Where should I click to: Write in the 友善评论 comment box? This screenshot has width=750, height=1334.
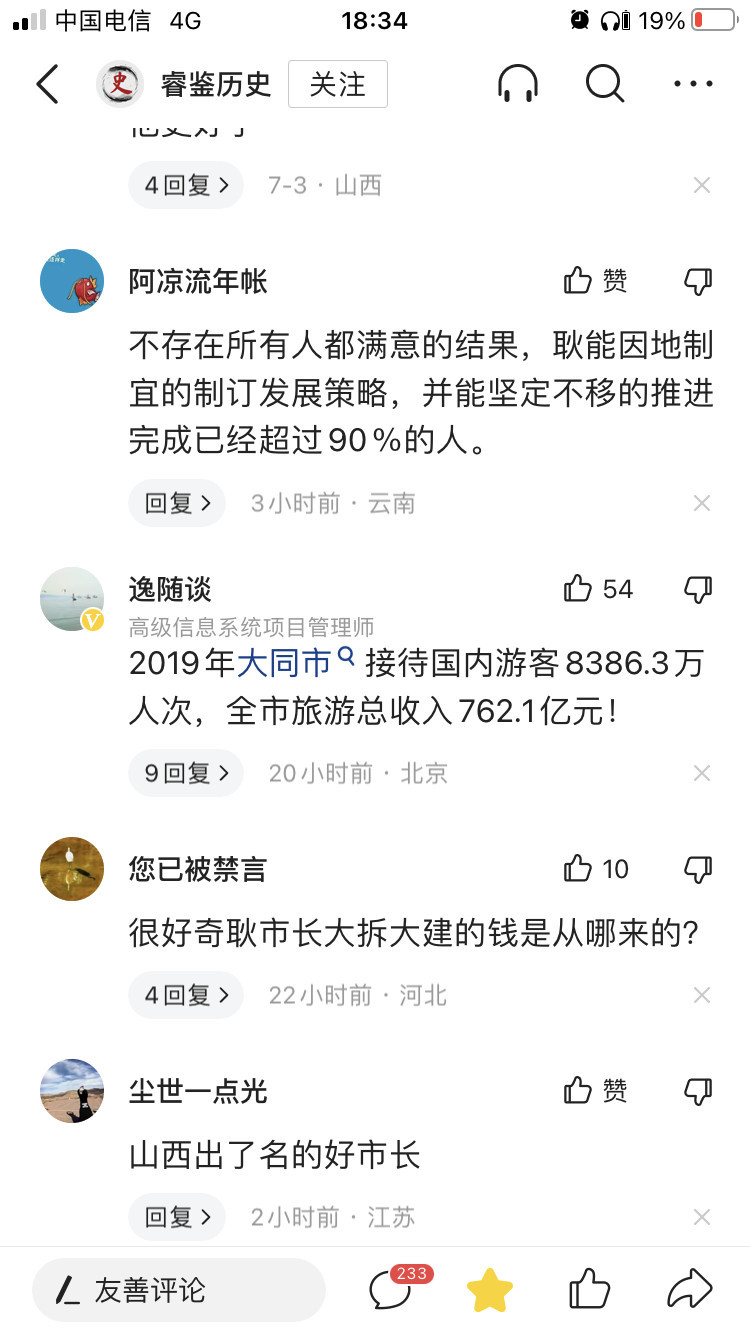pos(179,1290)
